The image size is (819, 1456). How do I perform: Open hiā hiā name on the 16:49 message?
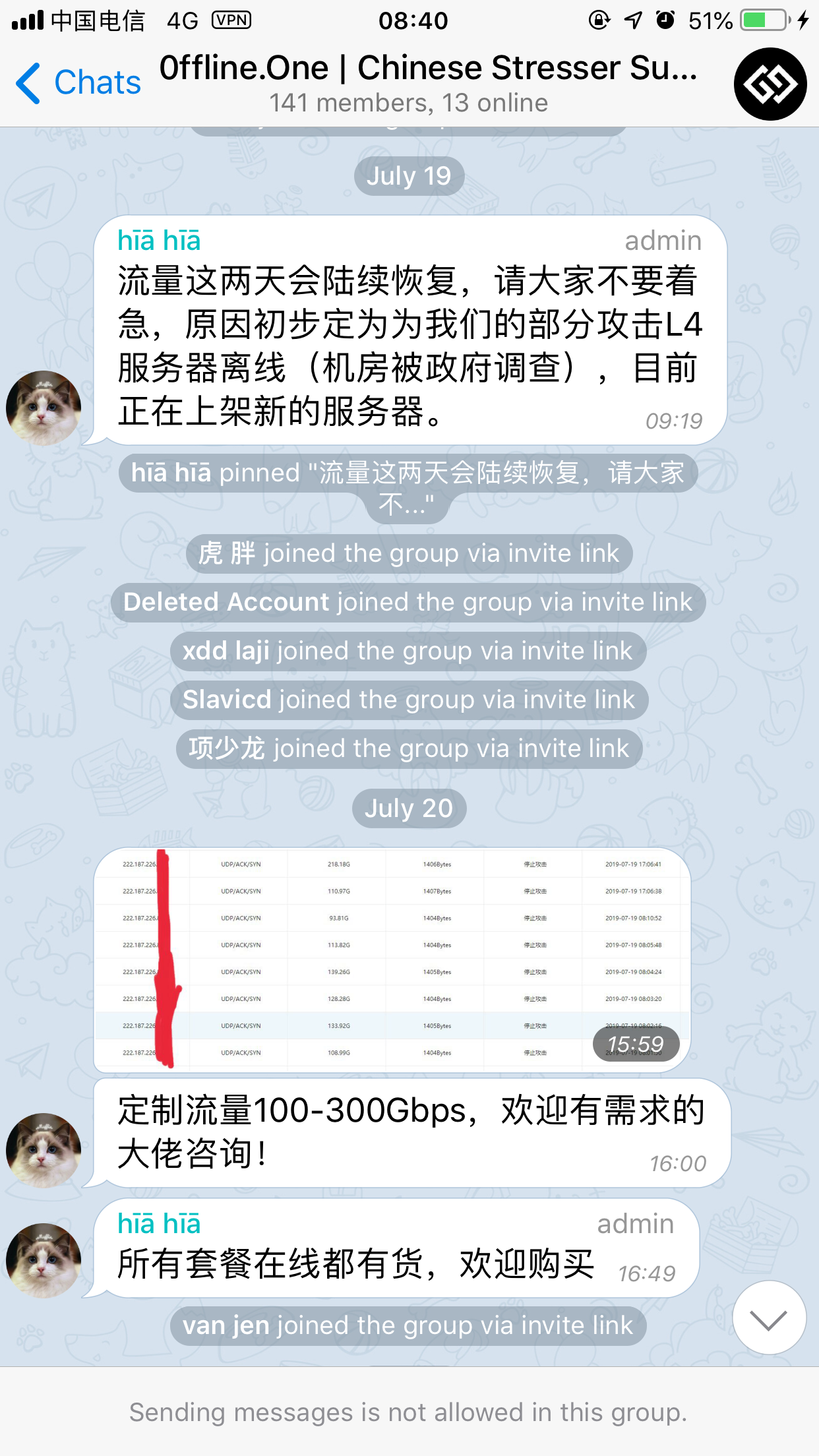tap(159, 1224)
